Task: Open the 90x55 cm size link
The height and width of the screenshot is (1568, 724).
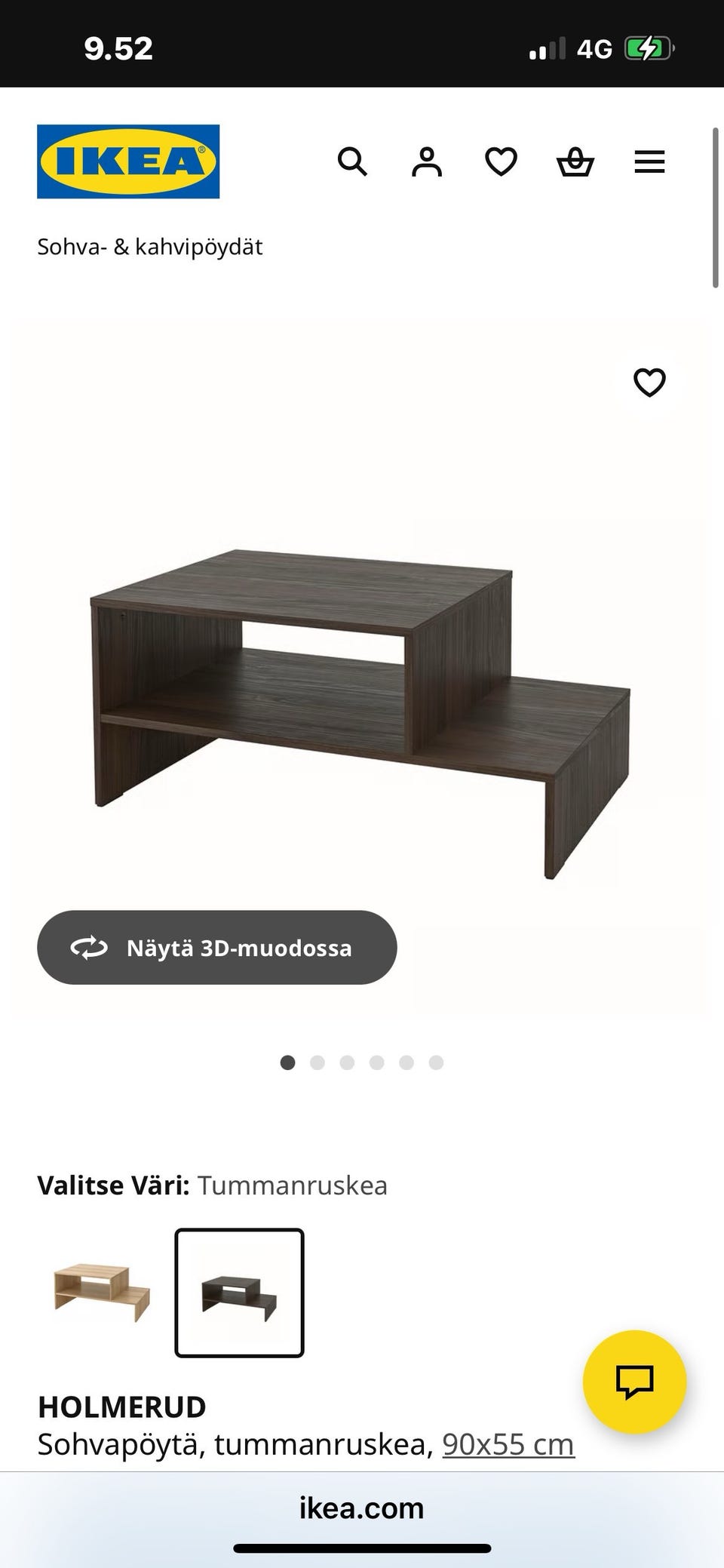Action: click(x=508, y=1444)
